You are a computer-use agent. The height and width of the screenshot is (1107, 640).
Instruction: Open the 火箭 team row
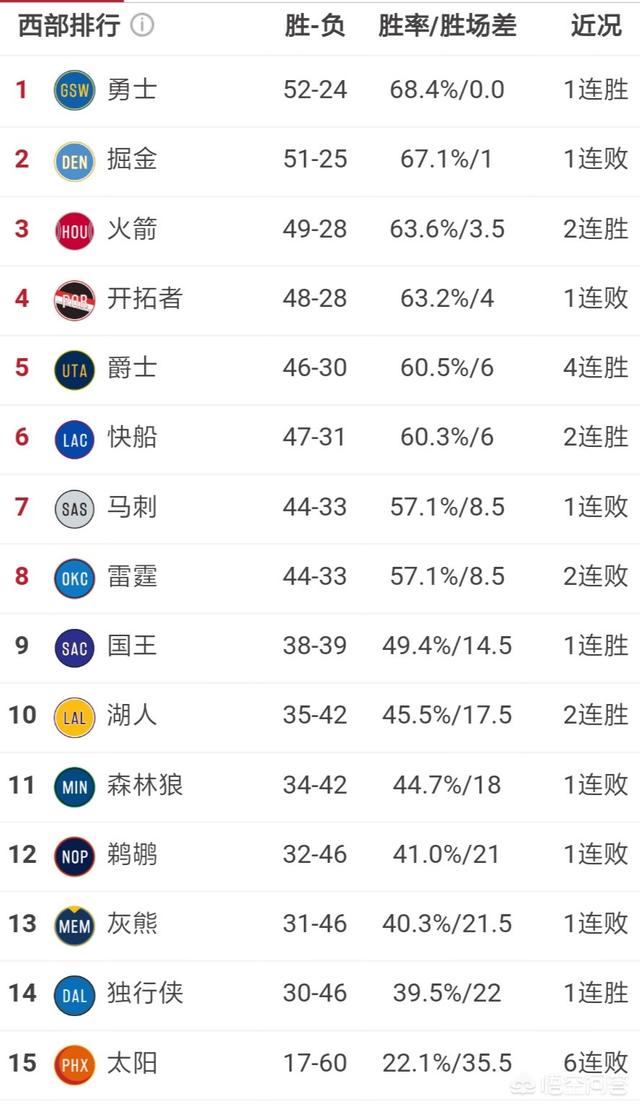click(x=320, y=231)
